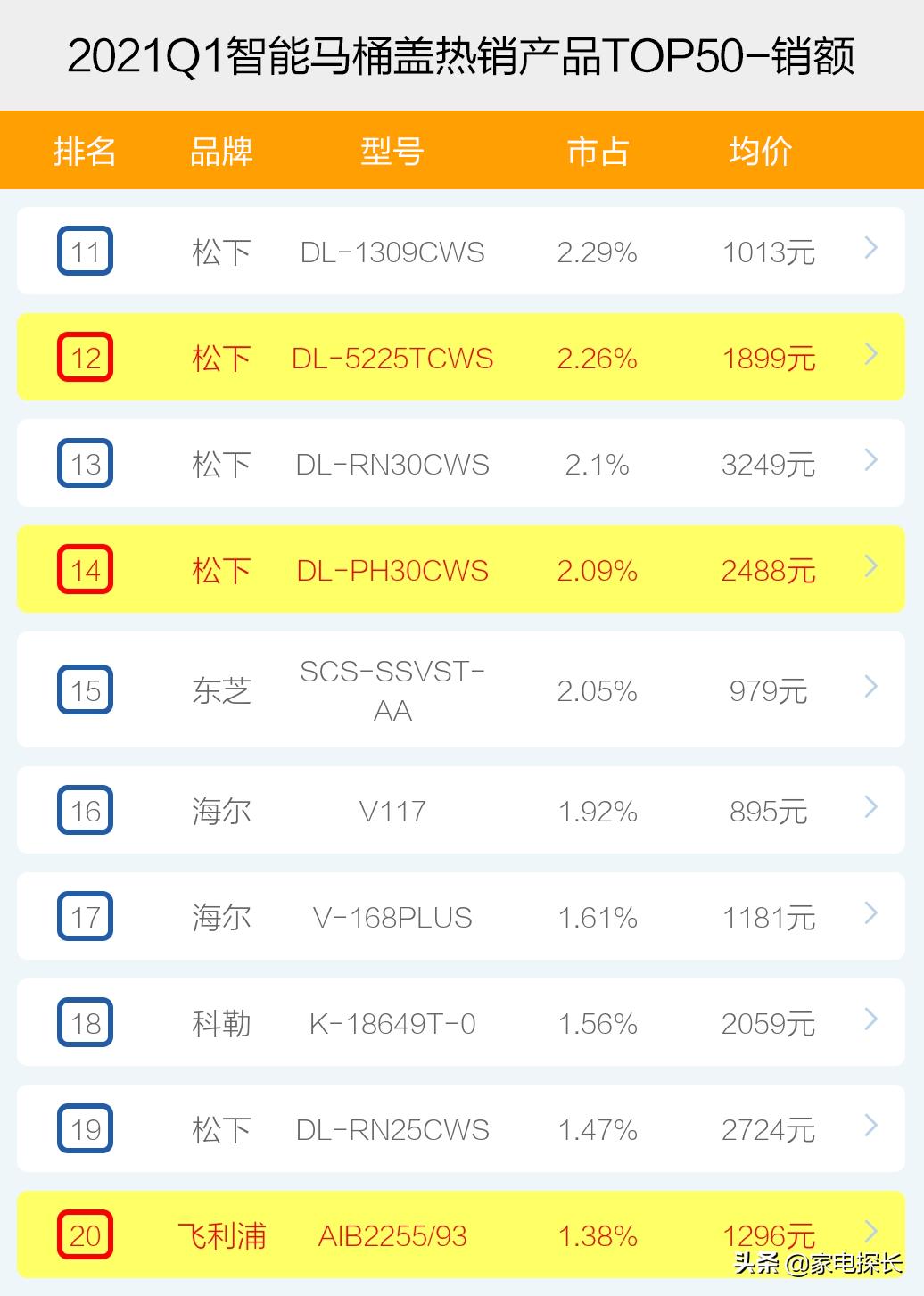Expand the 东芝 SCS-SSVST-AA row chevron
The height and width of the screenshot is (1296, 924).
pyautogui.click(x=869, y=686)
